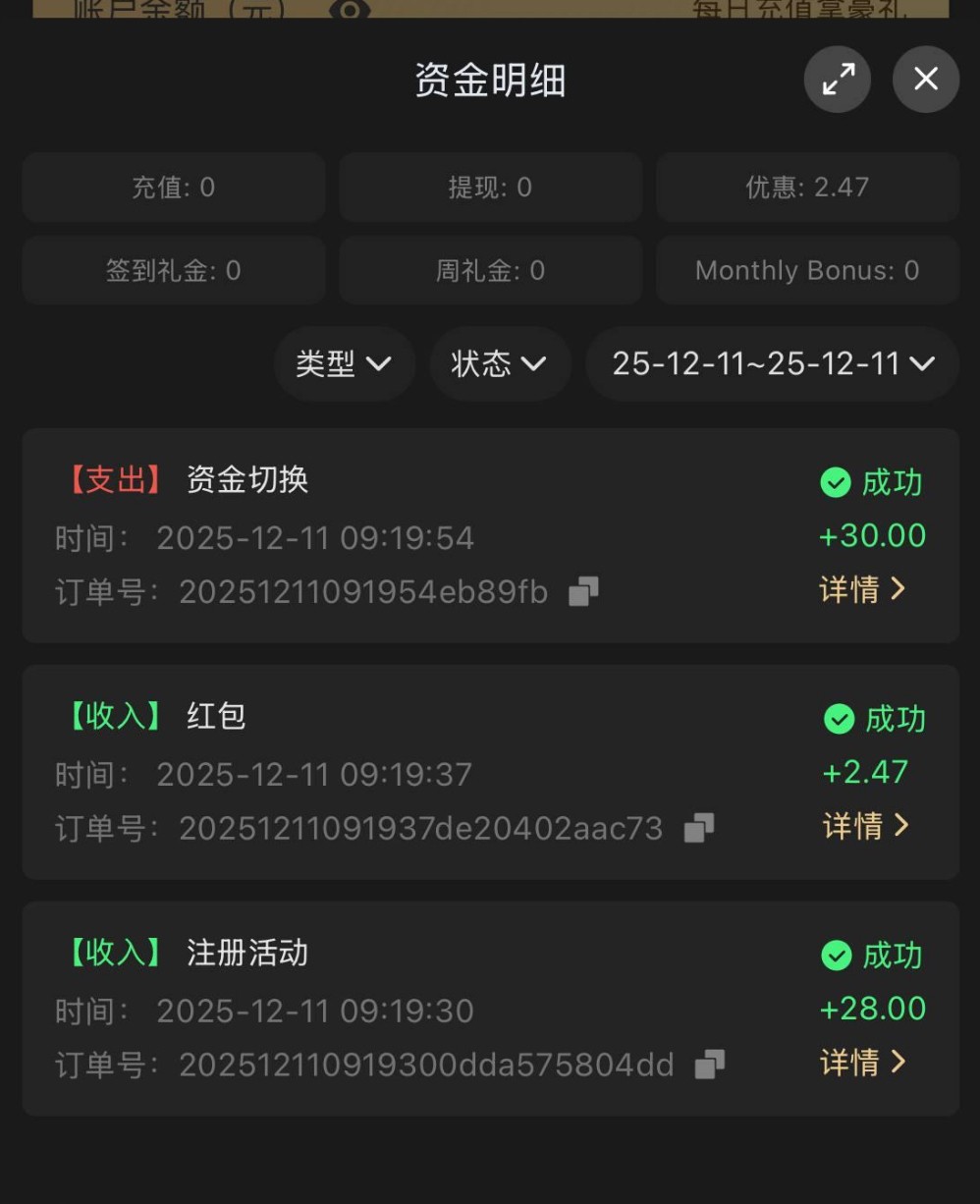Change the 25-12-11~25-12-11 date range
Image resolution: width=980 pixels, height=1204 pixels.
pos(772,364)
